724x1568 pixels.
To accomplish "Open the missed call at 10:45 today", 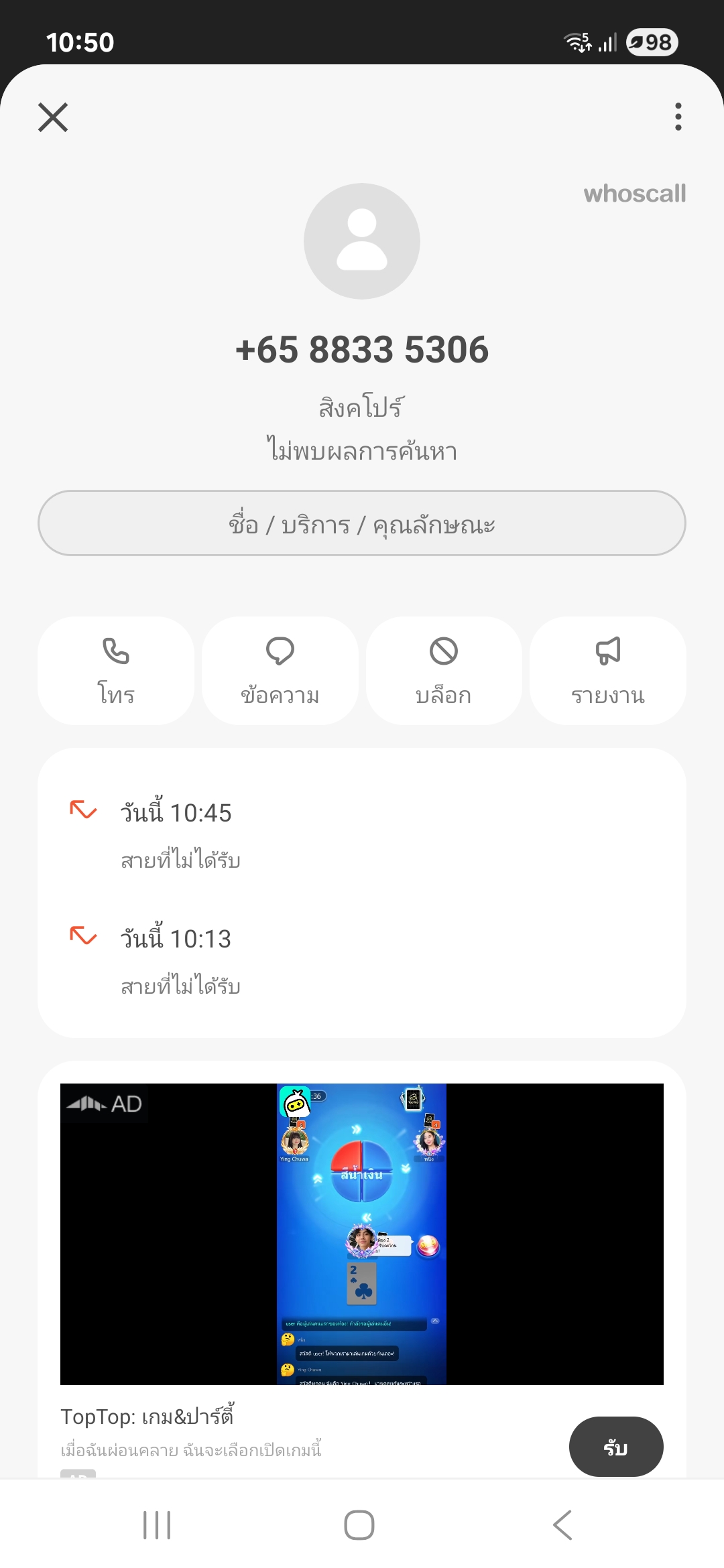I will pos(362,835).
